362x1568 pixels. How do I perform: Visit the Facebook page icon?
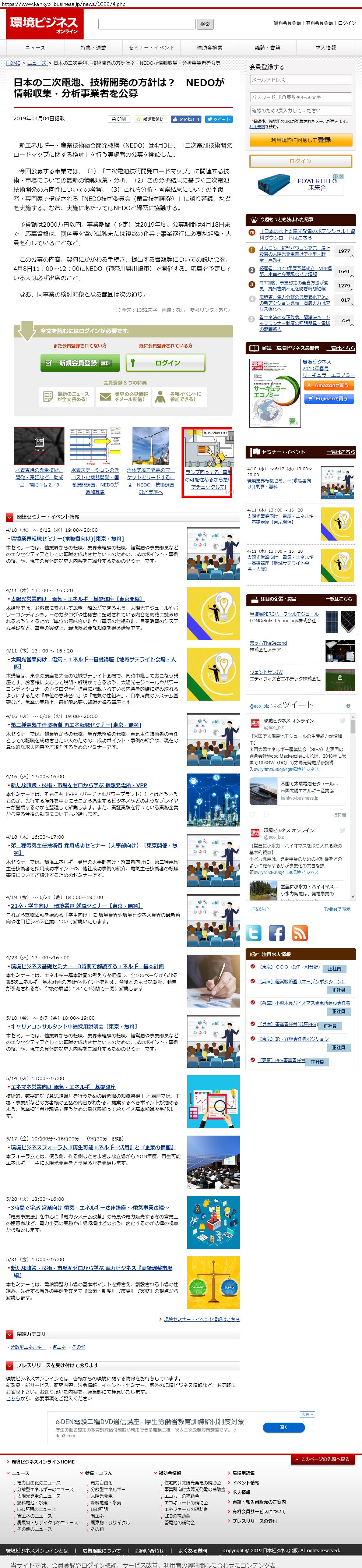click(x=277, y=933)
